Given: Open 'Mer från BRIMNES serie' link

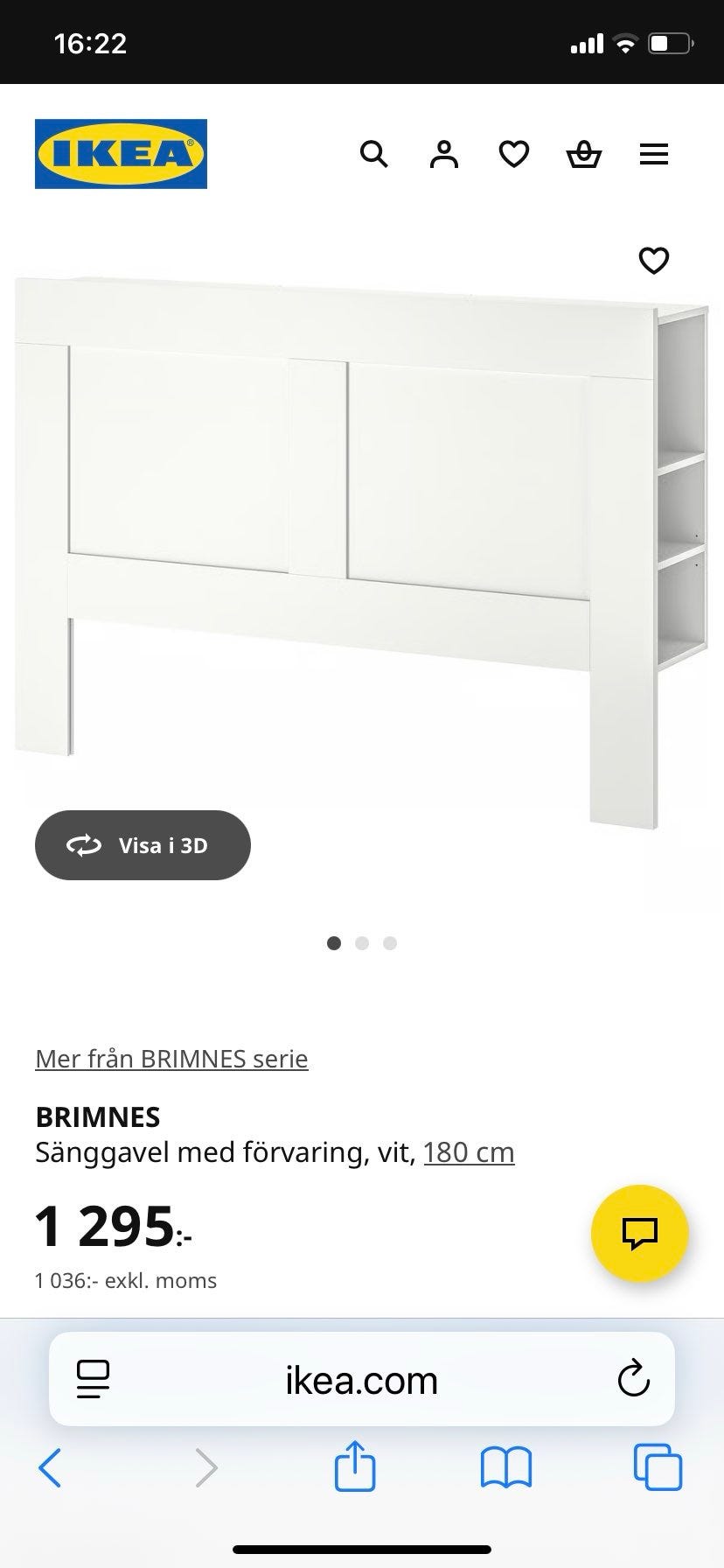Looking at the screenshot, I should [x=171, y=1058].
